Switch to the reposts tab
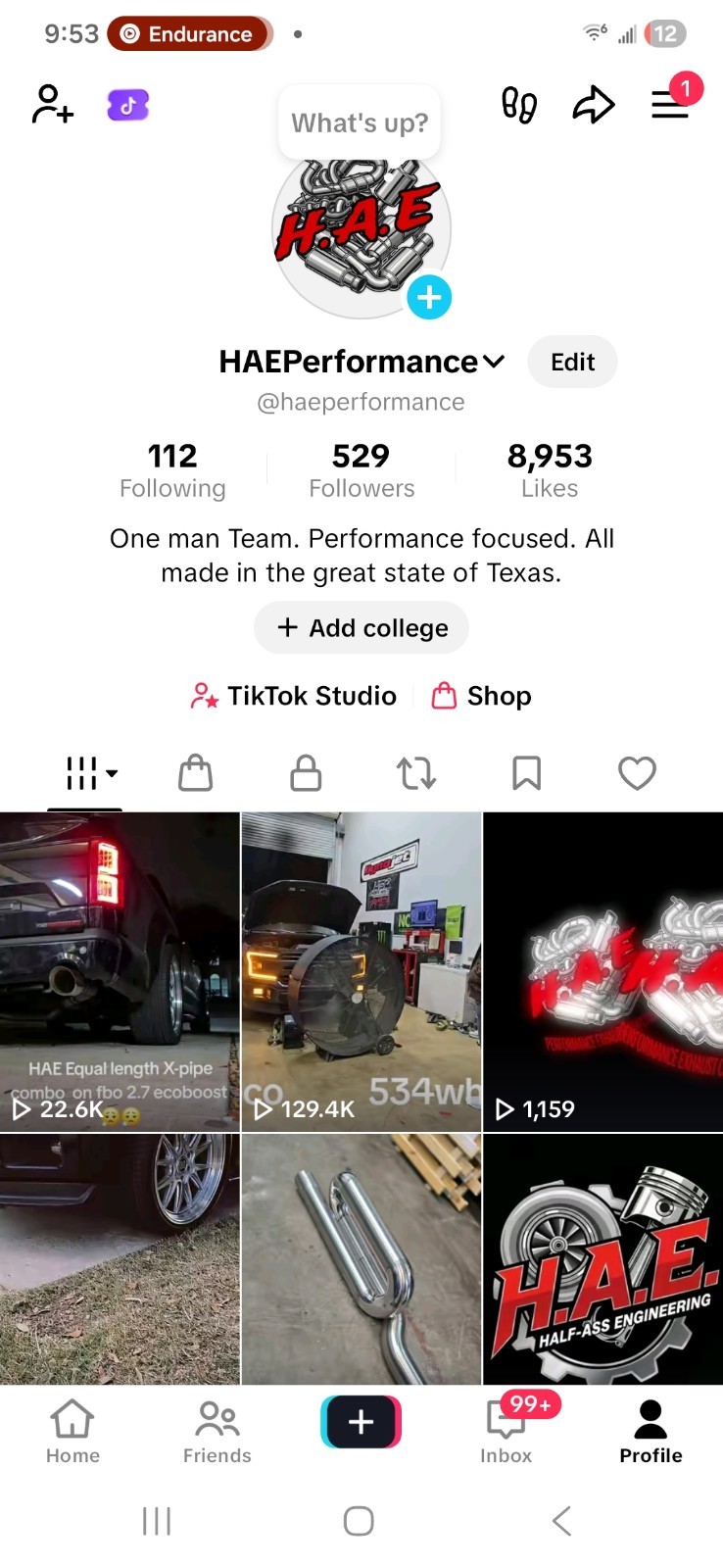 (416, 773)
